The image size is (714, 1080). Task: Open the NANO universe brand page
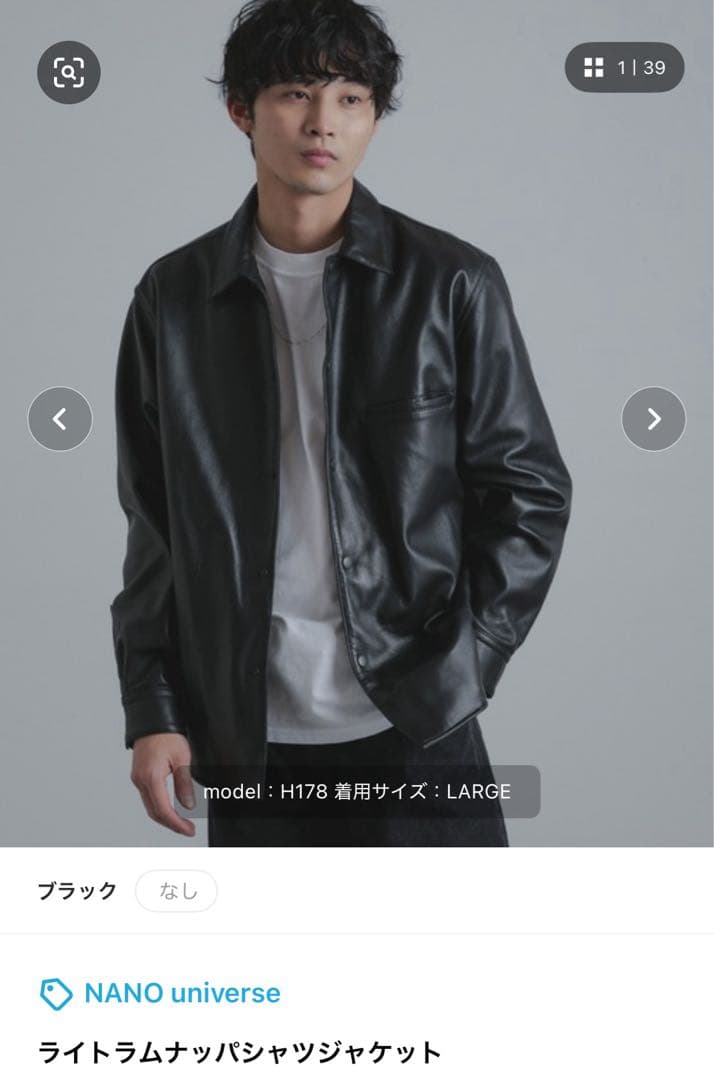[161, 993]
